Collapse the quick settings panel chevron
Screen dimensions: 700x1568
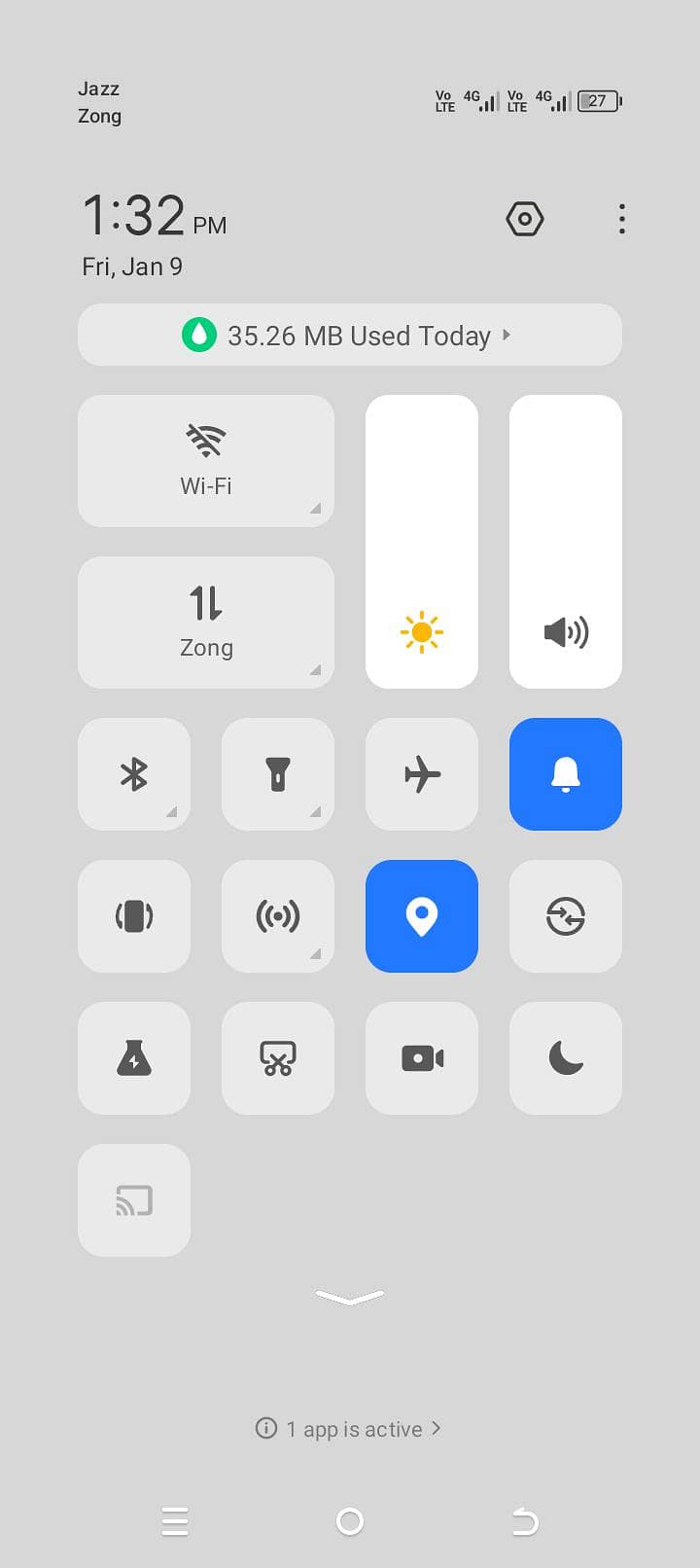click(x=350, y=1296)
